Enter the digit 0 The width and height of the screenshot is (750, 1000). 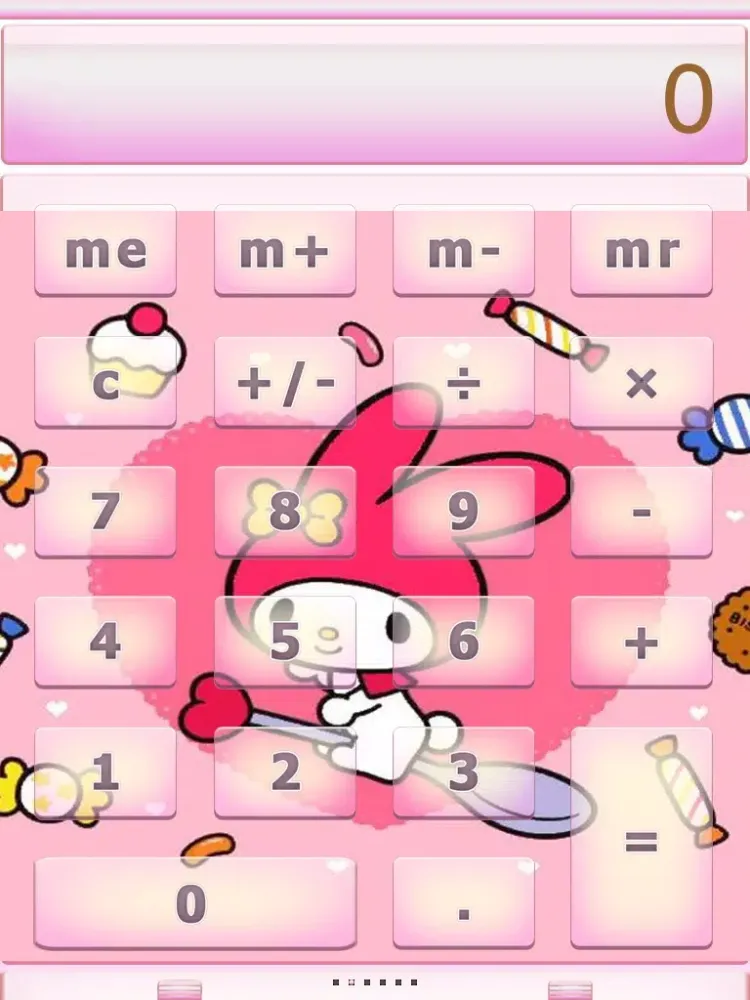coord(194,903)
